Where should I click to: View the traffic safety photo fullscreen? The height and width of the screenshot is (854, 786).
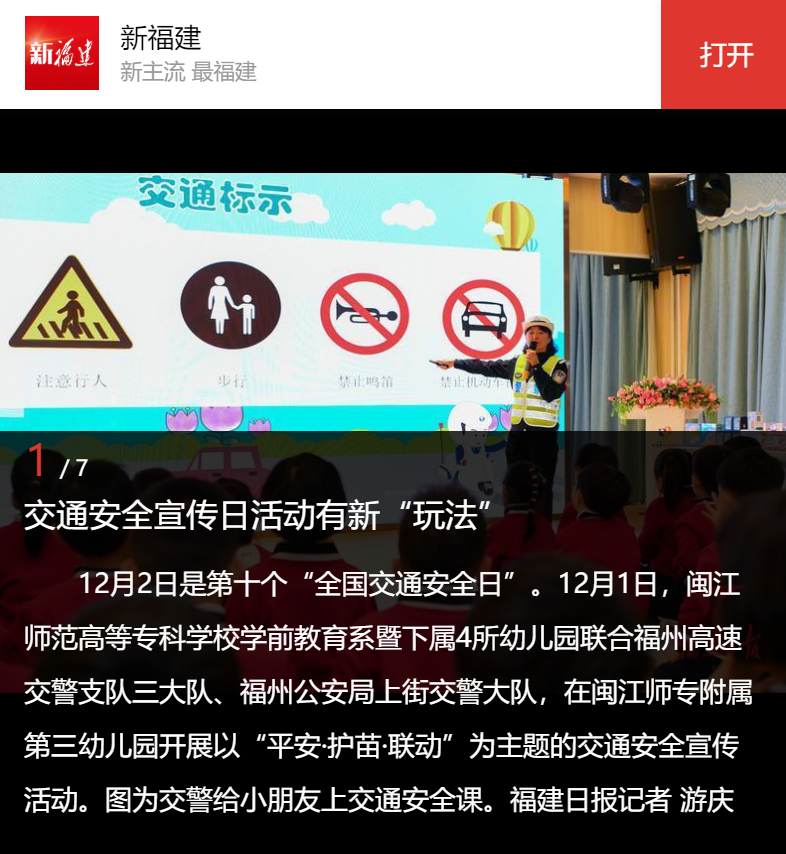pos(392,300)
